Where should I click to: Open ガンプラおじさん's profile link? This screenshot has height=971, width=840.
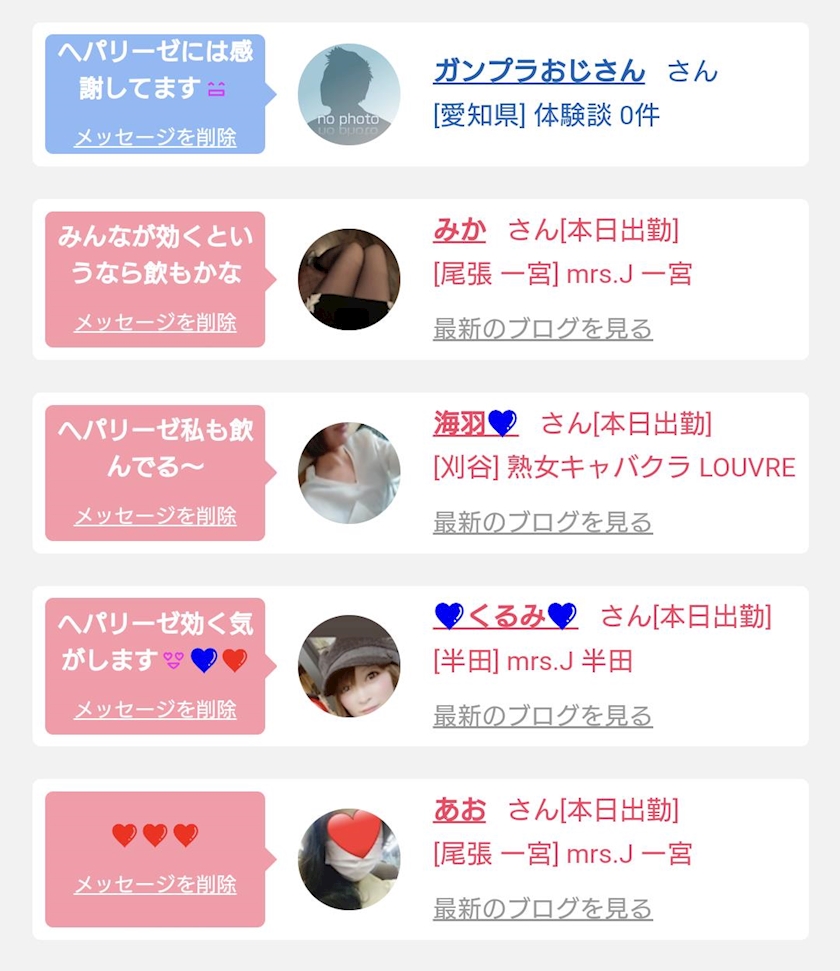539,71
